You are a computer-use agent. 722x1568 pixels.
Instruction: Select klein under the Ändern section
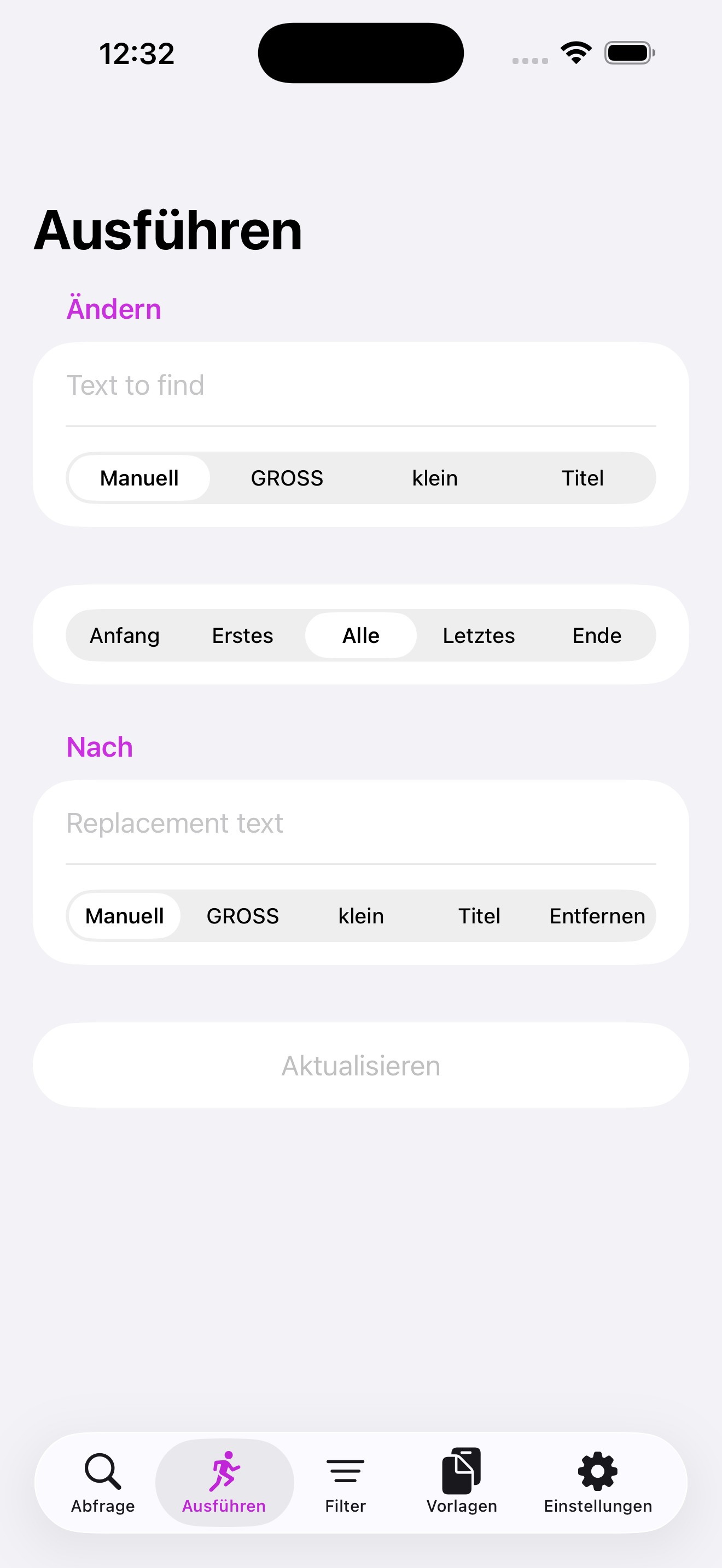[435, 478]
